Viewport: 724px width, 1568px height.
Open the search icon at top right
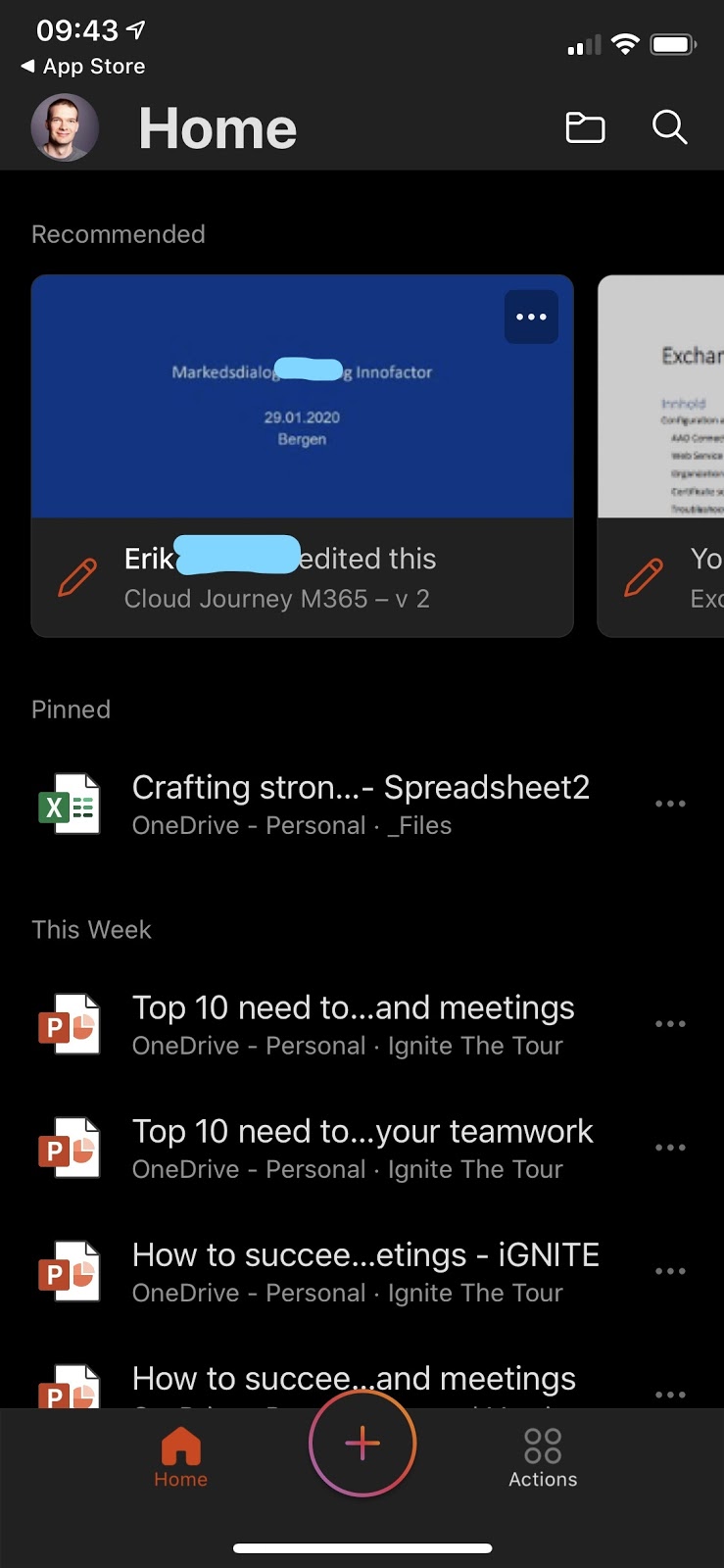tap(669, 127)
